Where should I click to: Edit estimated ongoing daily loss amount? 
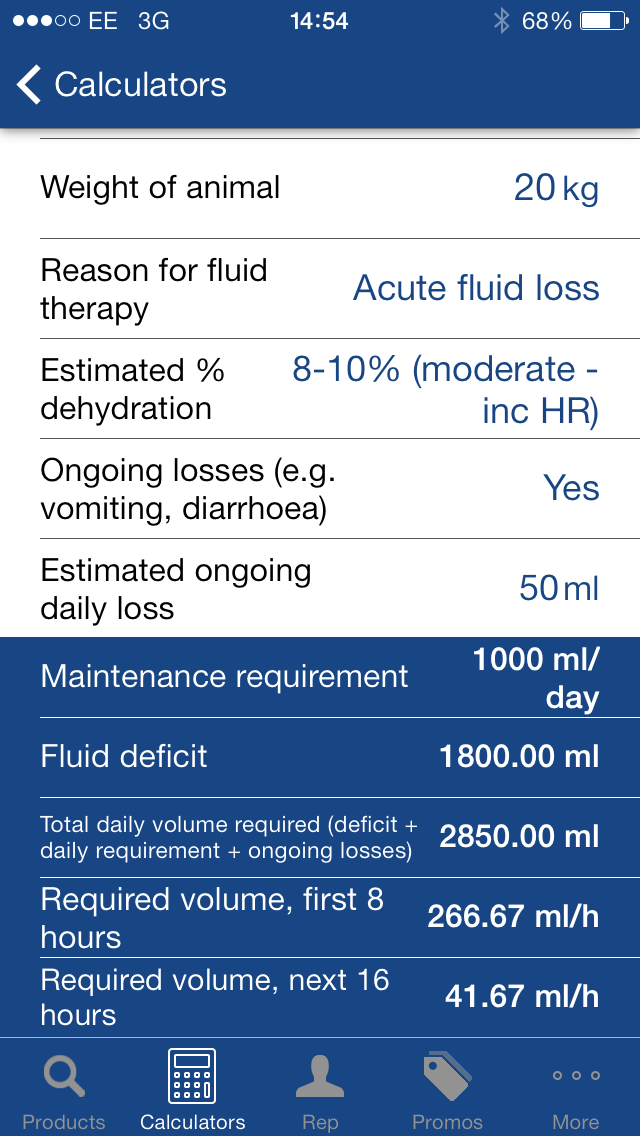click(x=559, y=588)
